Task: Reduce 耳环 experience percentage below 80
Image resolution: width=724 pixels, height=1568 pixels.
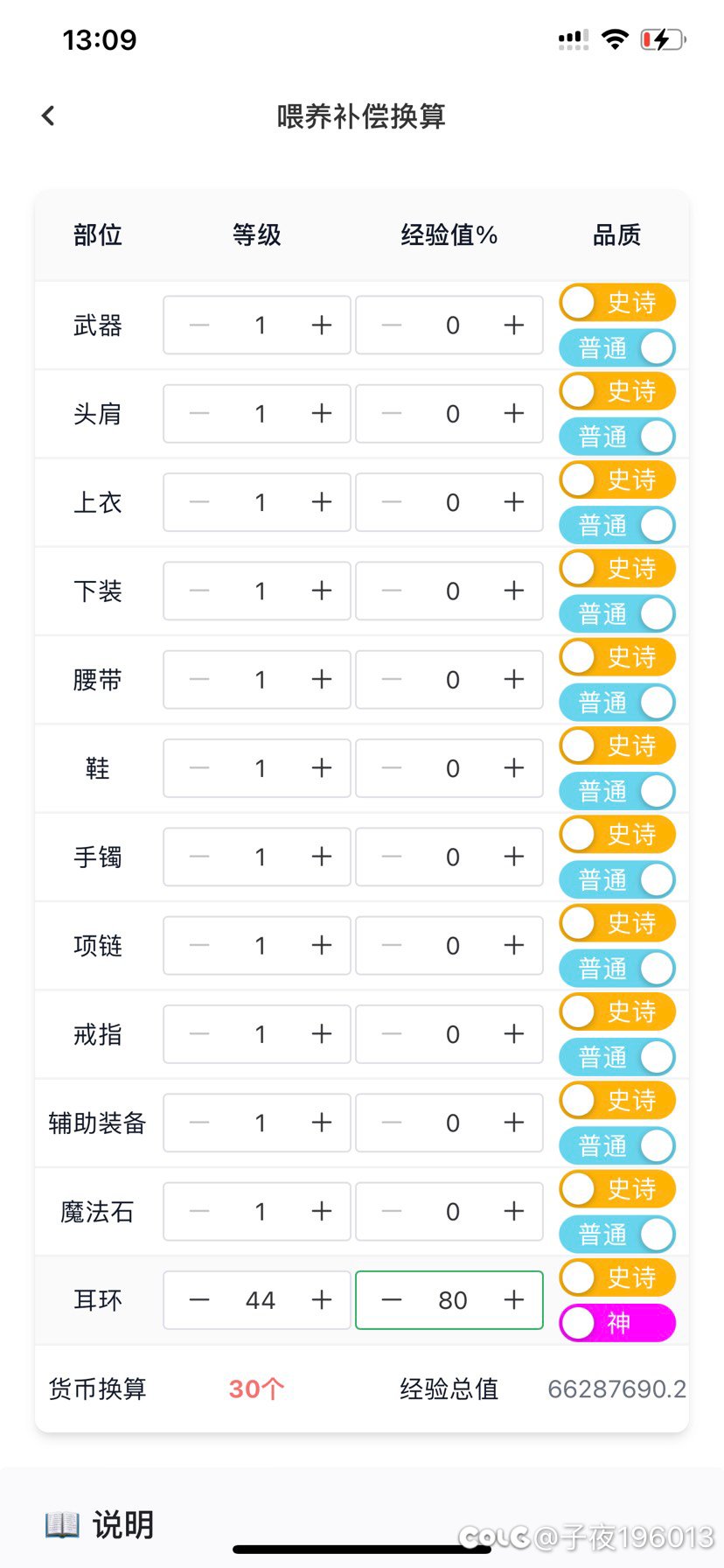Action: pyautogui.click(x=392, y=1300)
